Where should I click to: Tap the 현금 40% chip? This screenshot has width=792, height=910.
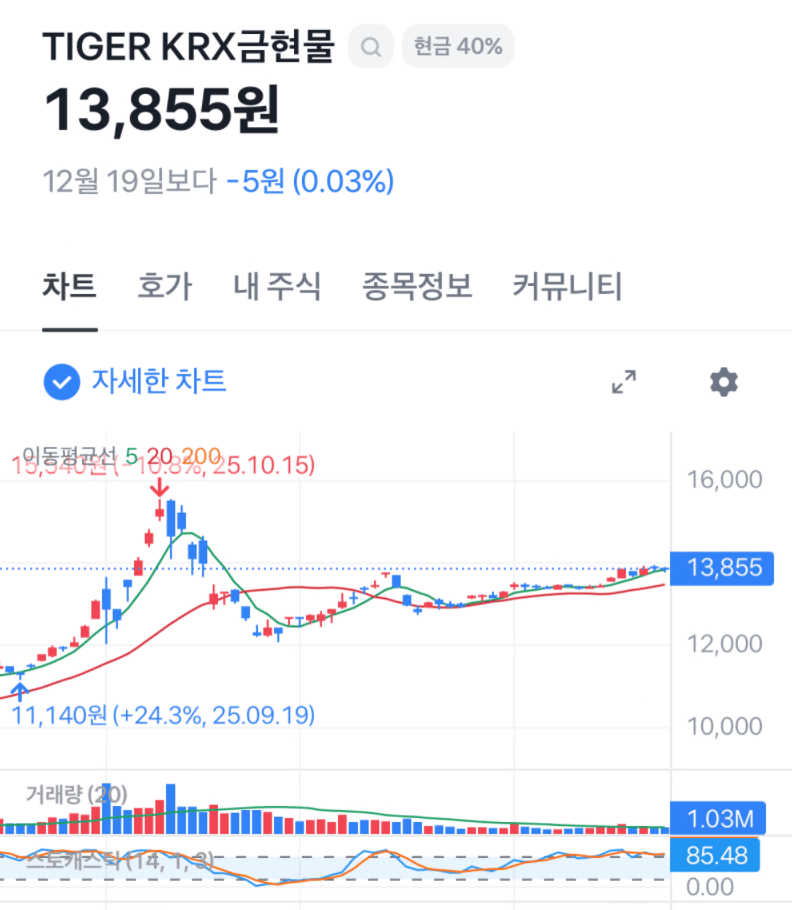pyautogui.click(x=458, y=46)
